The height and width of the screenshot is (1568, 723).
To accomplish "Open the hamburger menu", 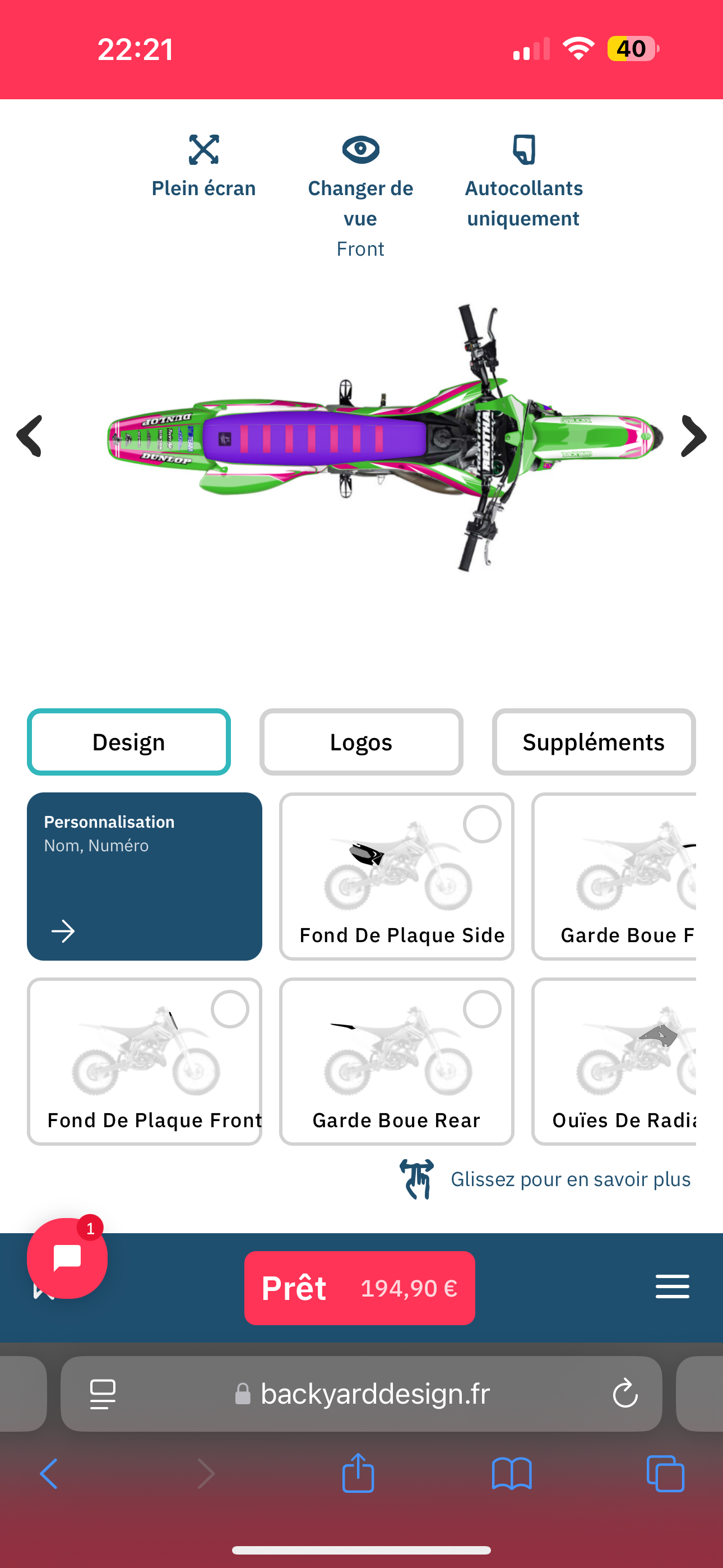I will (672, 1286).
